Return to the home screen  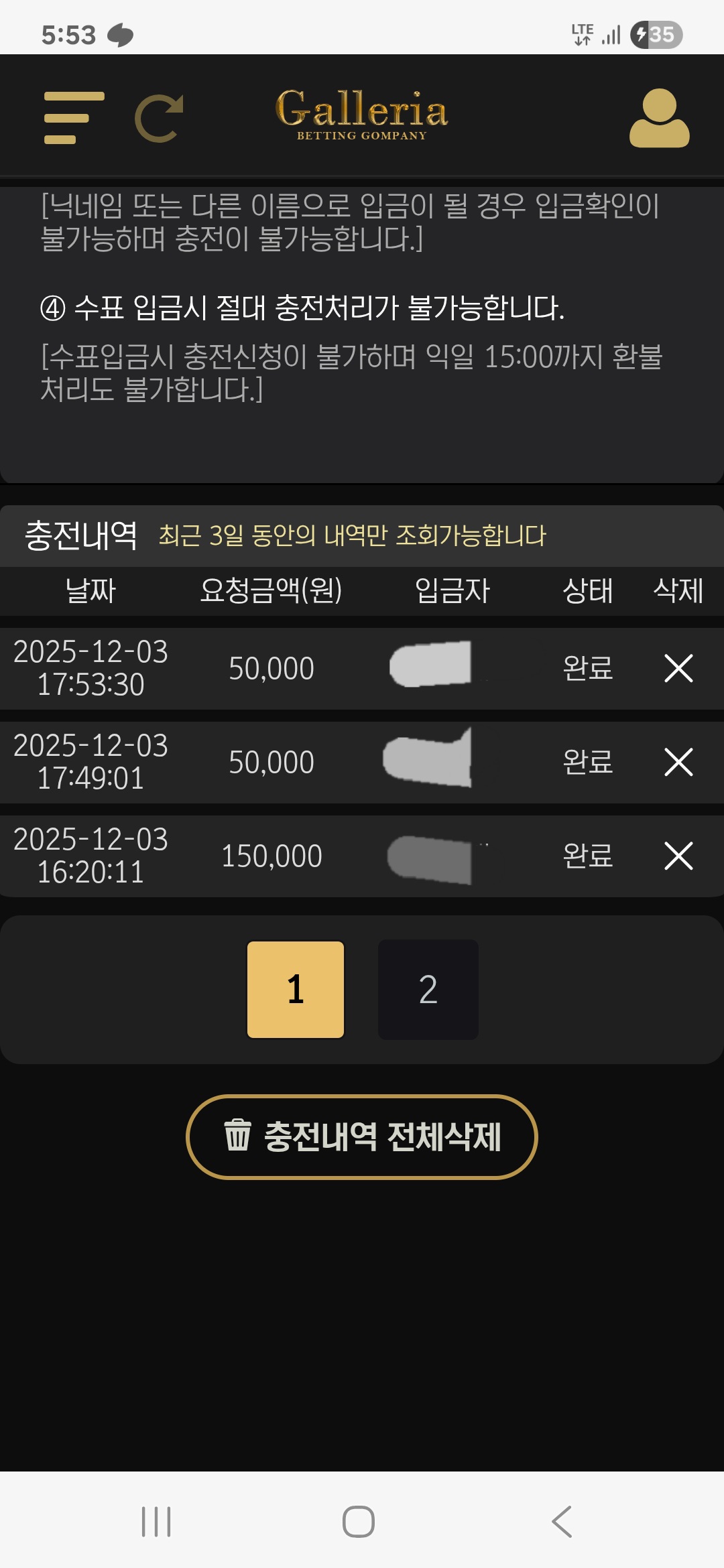359,1521
